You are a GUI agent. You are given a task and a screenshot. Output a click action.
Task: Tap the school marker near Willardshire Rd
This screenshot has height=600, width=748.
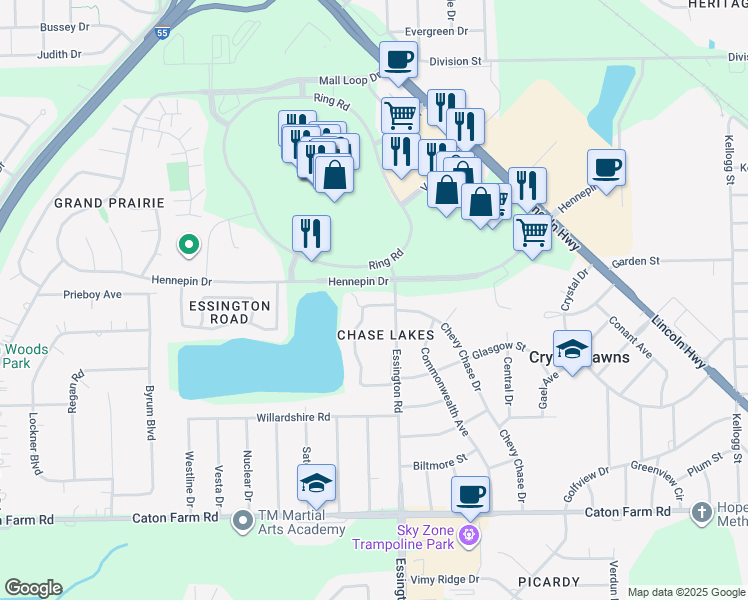(x=316, y=483)
